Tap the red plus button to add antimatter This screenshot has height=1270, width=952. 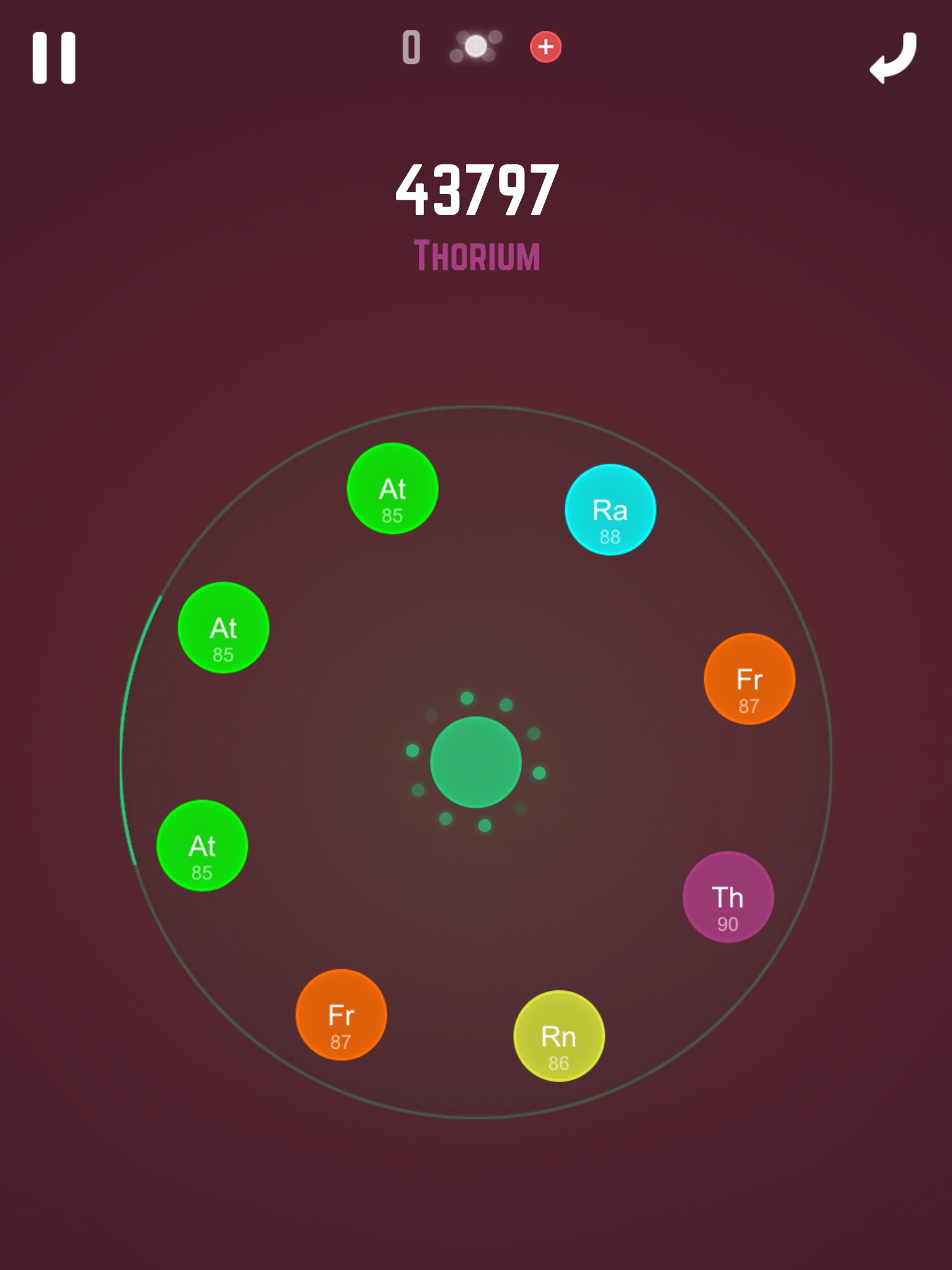545,47
